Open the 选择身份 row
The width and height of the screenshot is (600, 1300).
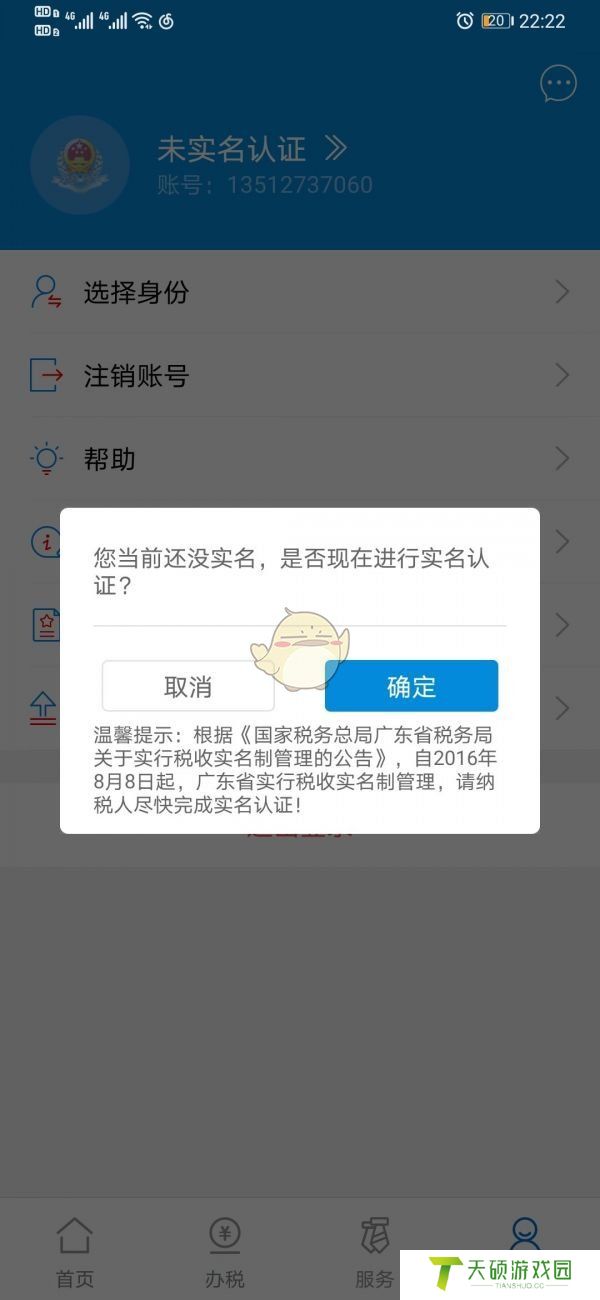[300, 292]
